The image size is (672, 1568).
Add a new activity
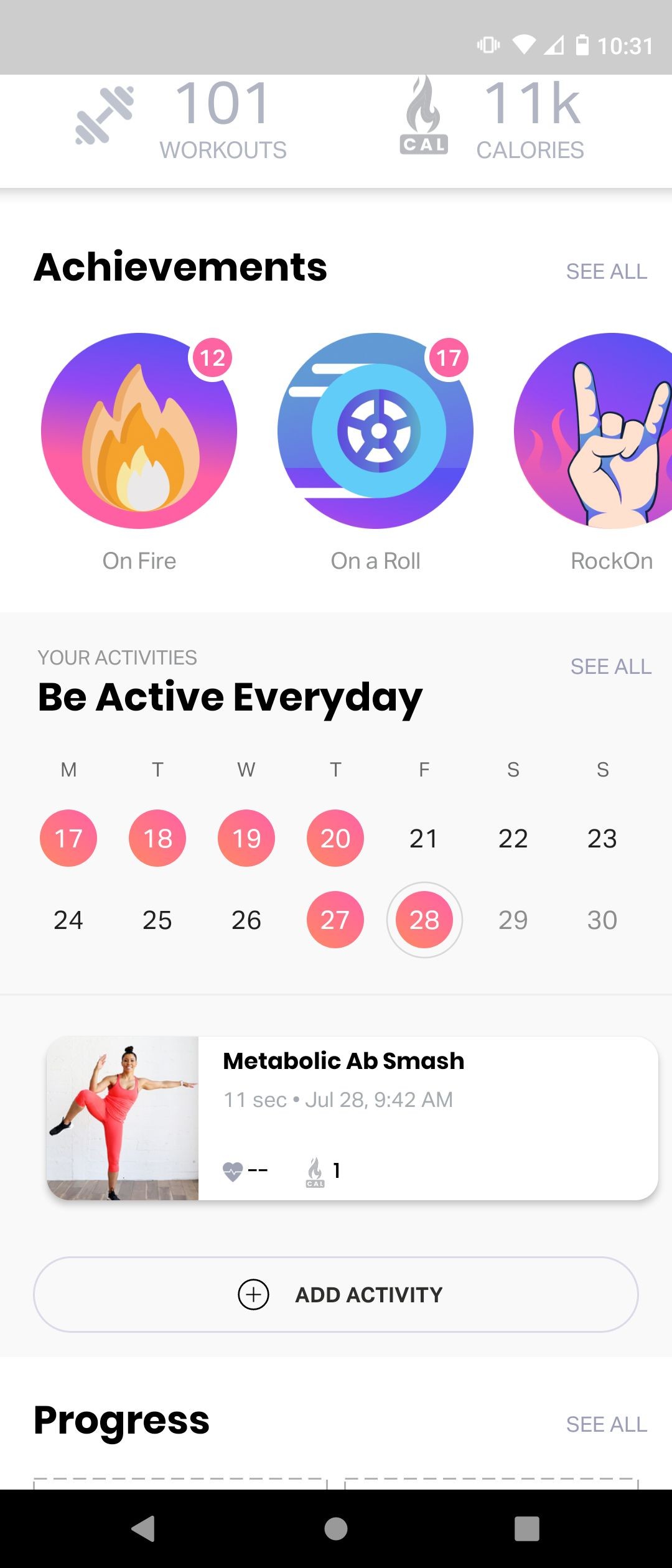coord(336,1295)
